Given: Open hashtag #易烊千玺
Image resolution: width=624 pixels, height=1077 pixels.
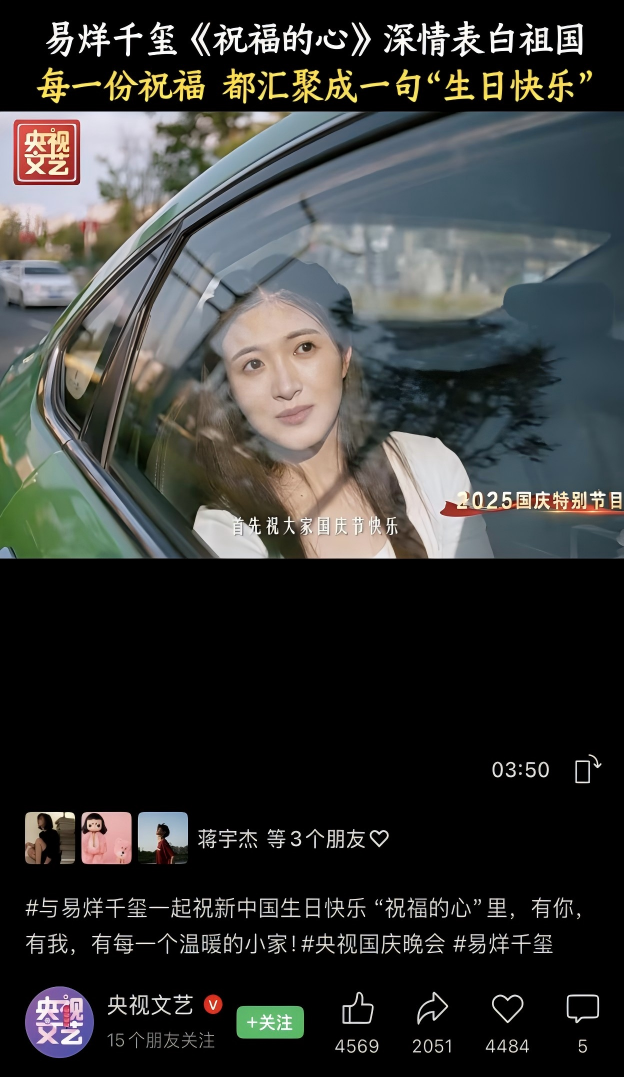Looking at the screenshot, I should (503, 944).
